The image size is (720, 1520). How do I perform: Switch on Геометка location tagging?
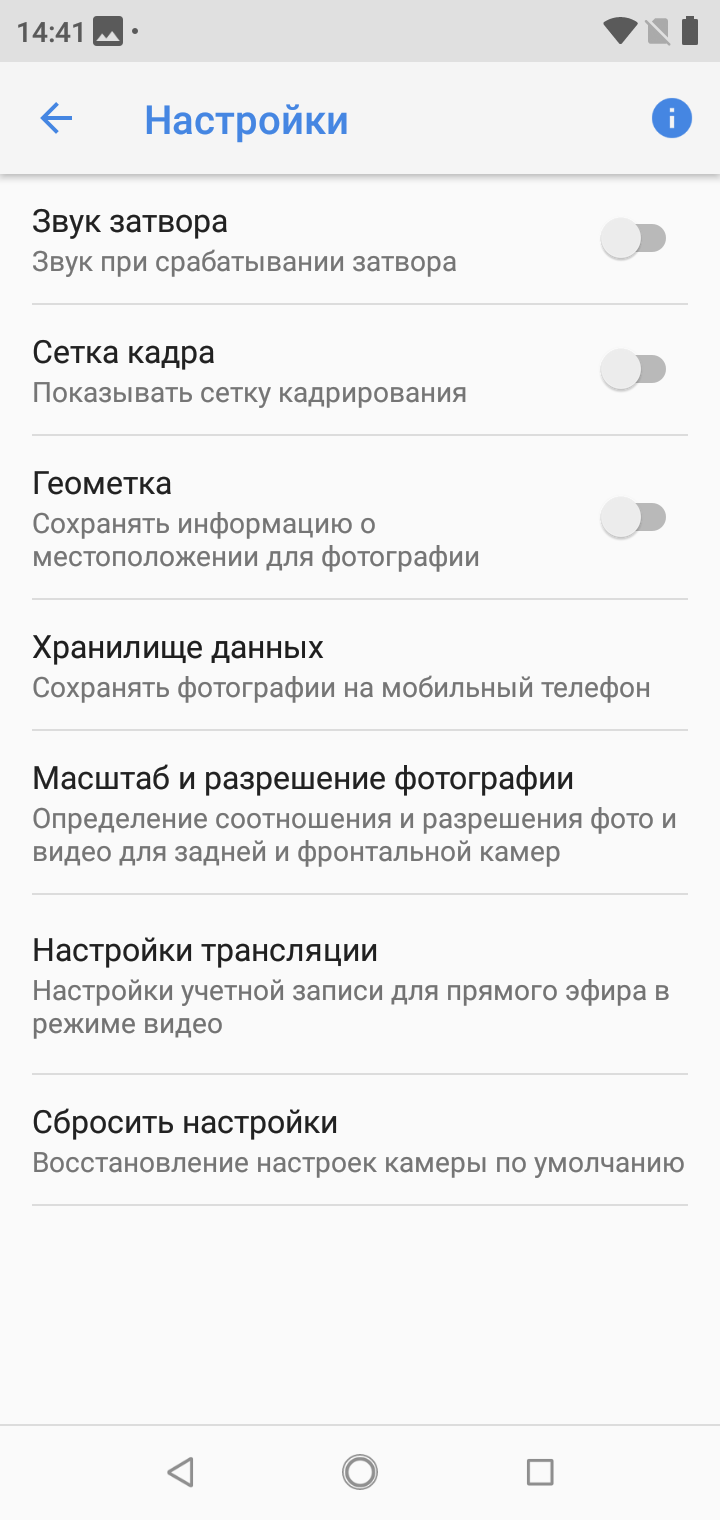coord(633,518)
